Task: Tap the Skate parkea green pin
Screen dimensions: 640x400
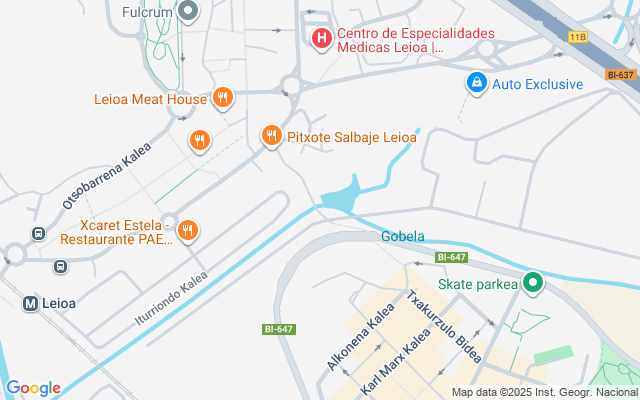Action: (x=533, y=283)
